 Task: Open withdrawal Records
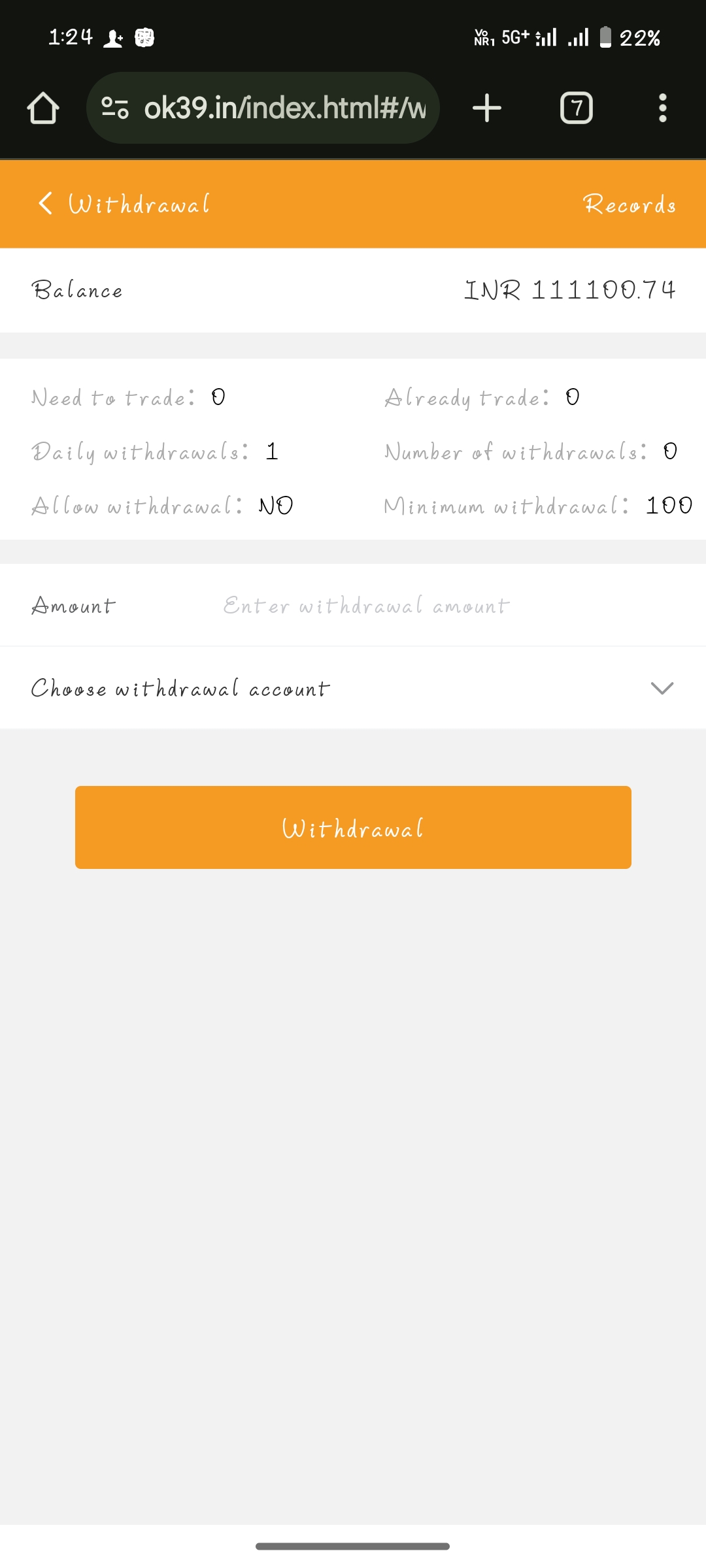point(629,204)
